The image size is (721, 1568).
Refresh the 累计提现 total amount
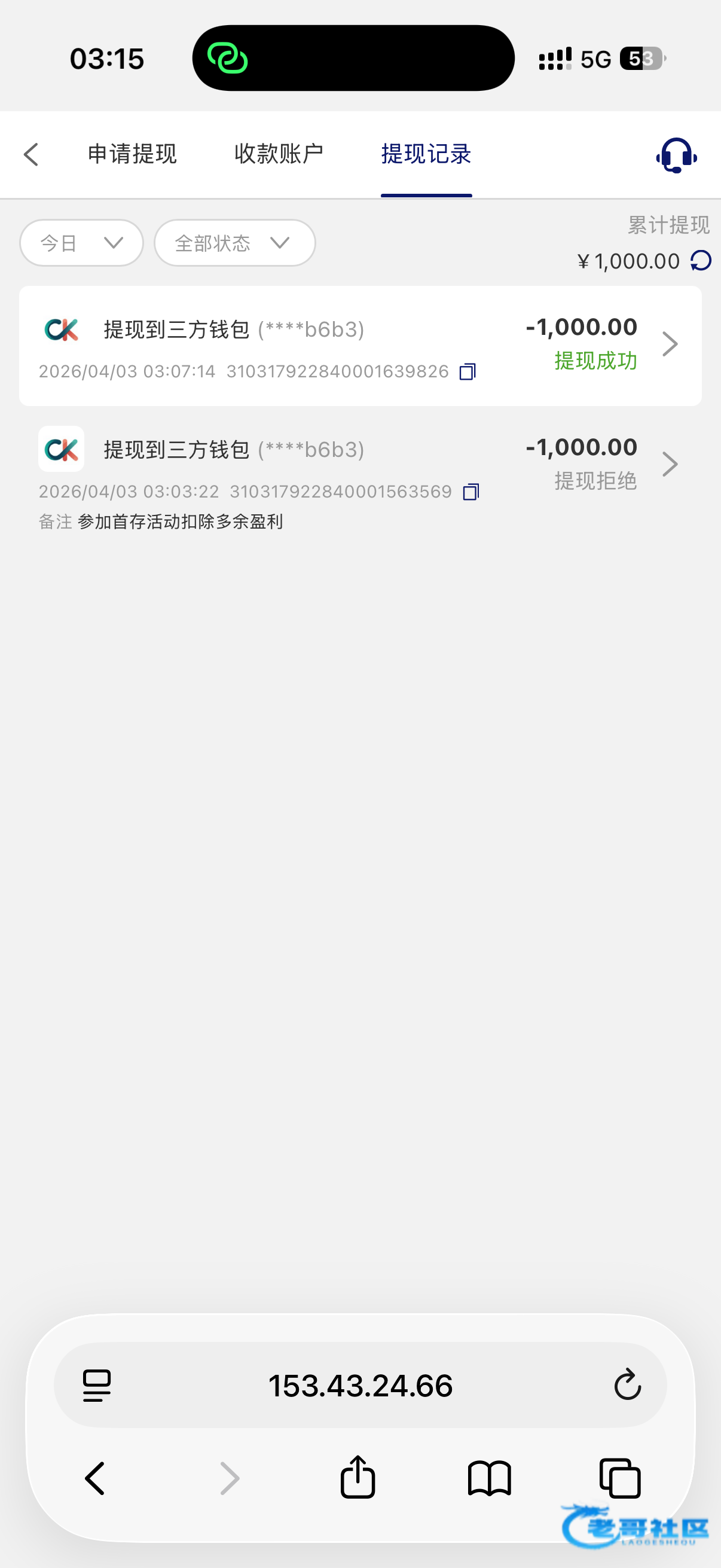pyautogui.click(x=701, y=261)
